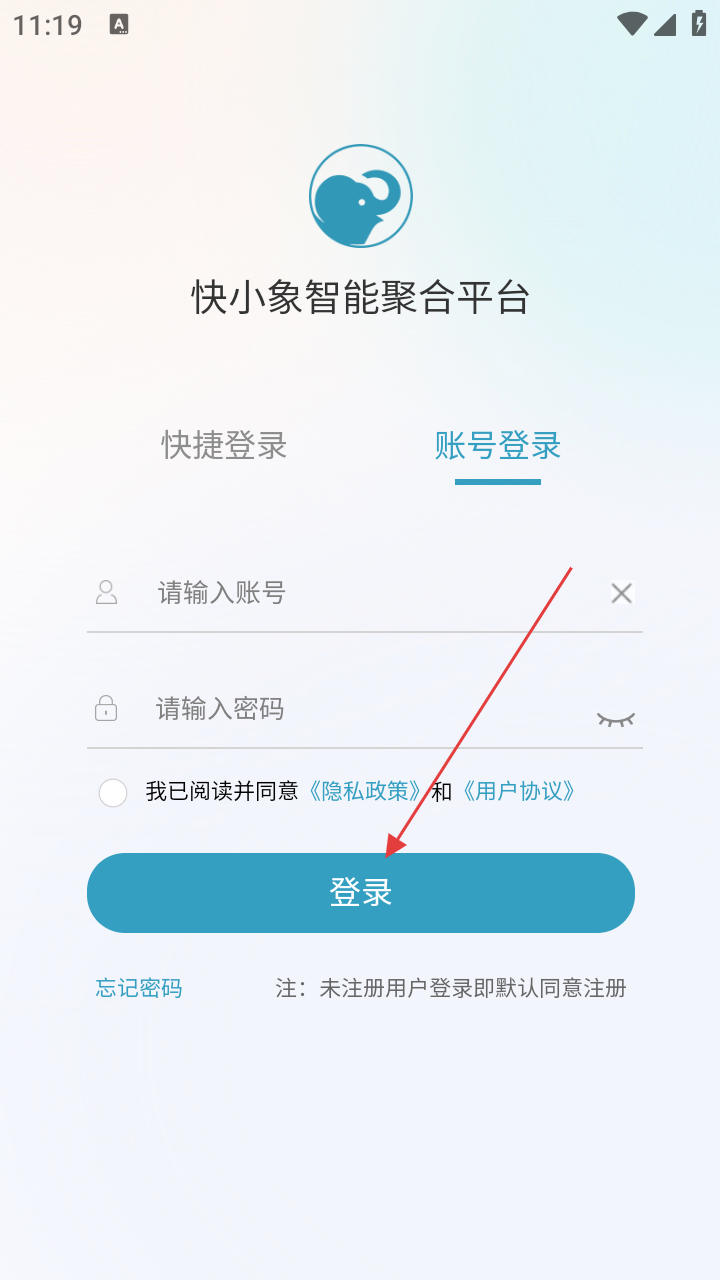Open the 忘记密码 link

[x=139, y=989]
